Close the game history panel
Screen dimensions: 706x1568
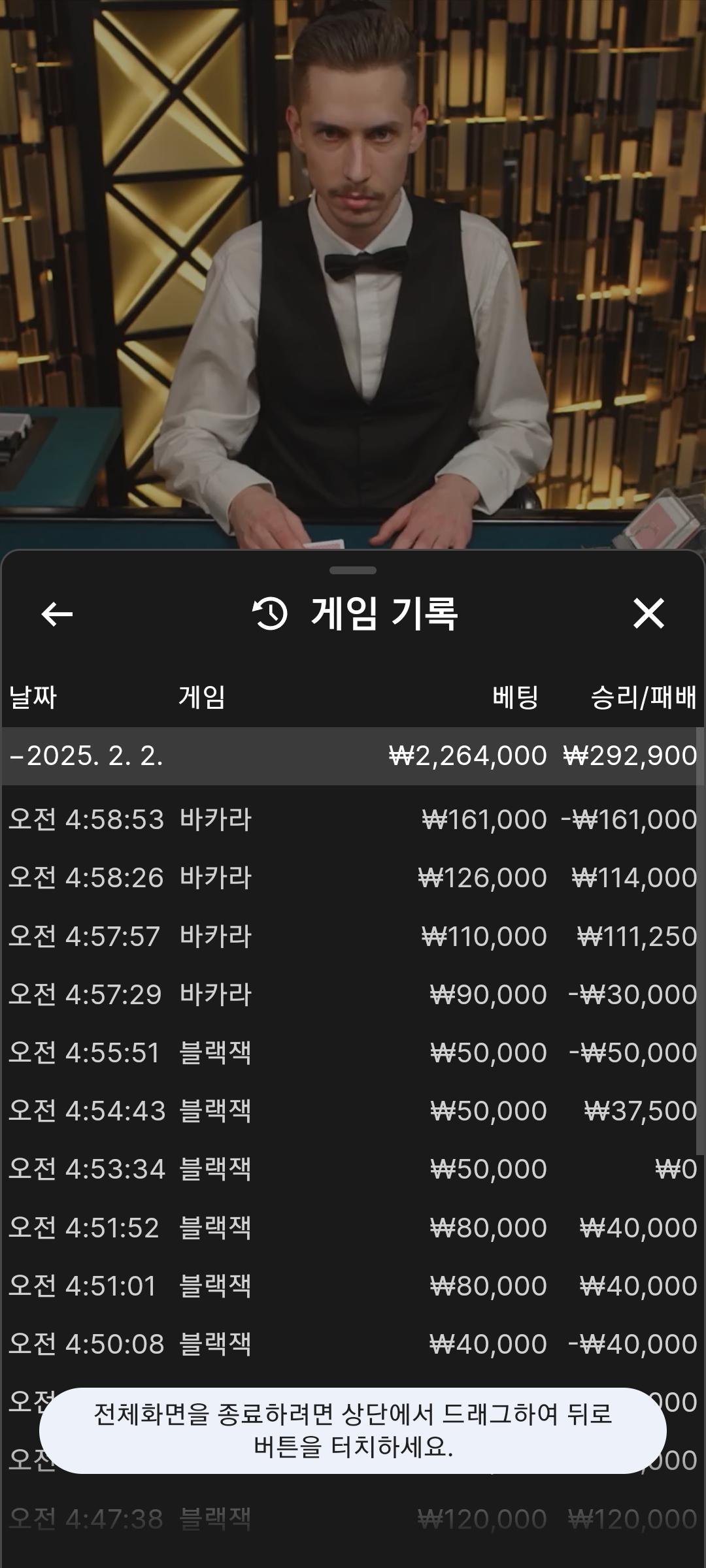(648, 614)
